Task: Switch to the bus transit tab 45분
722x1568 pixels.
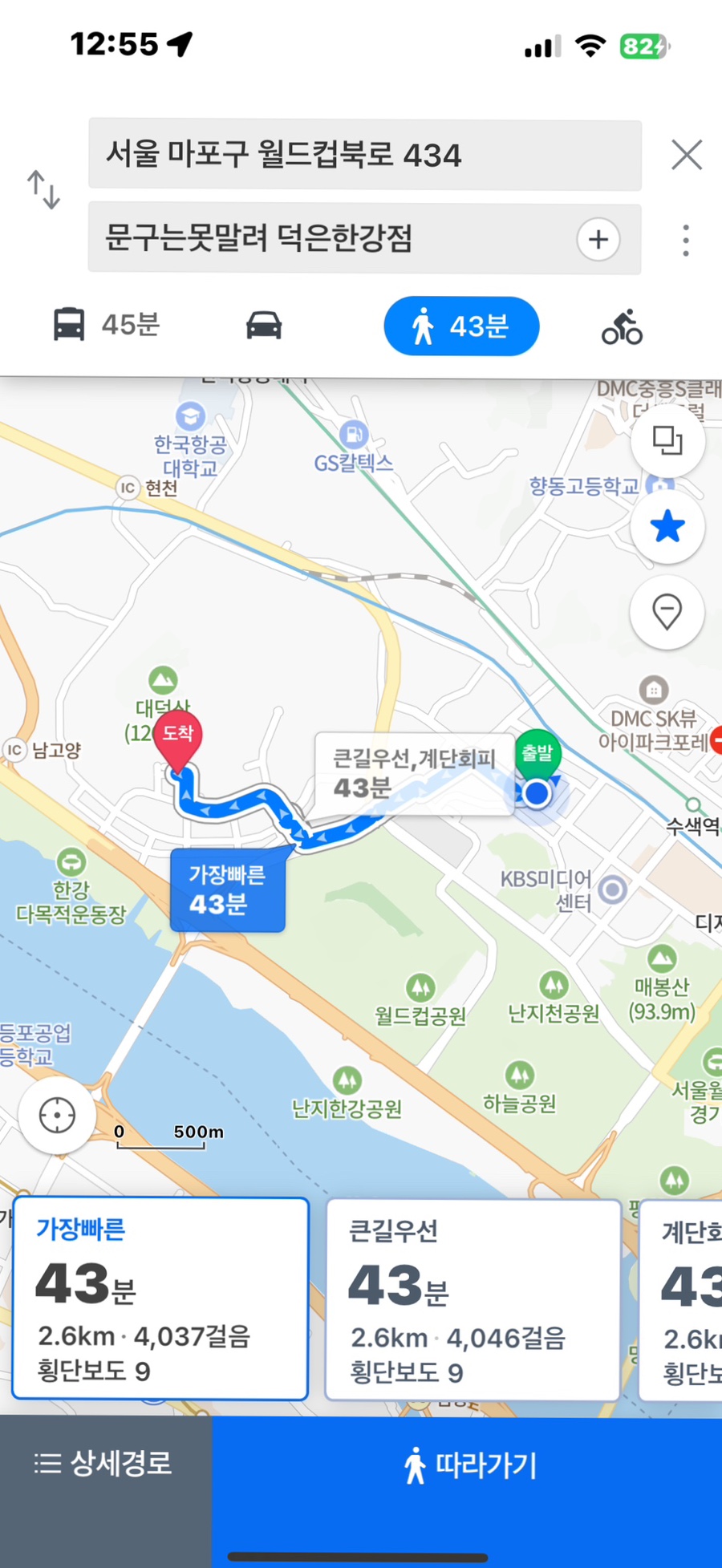Action: tap(107, 325)
